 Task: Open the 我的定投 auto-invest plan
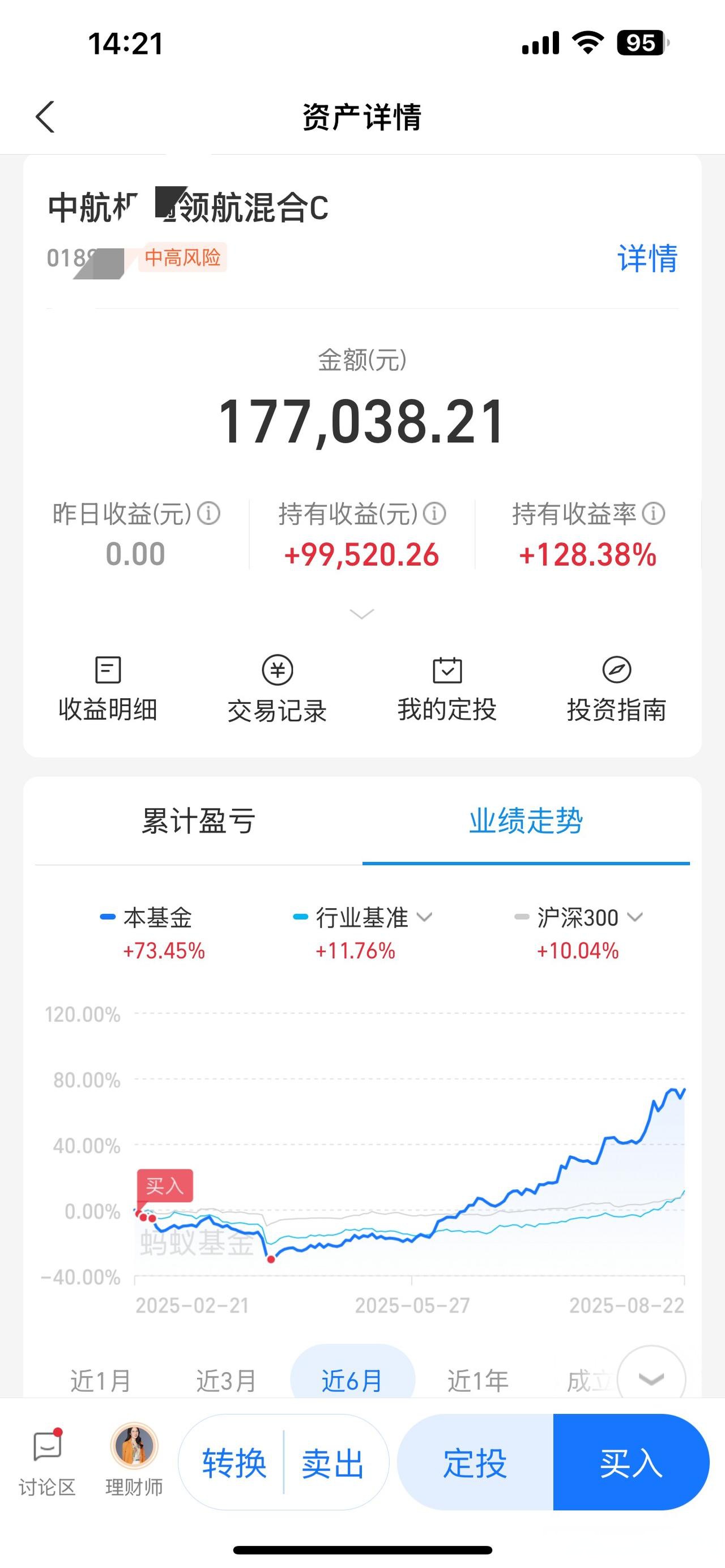(x=447, y=688)
